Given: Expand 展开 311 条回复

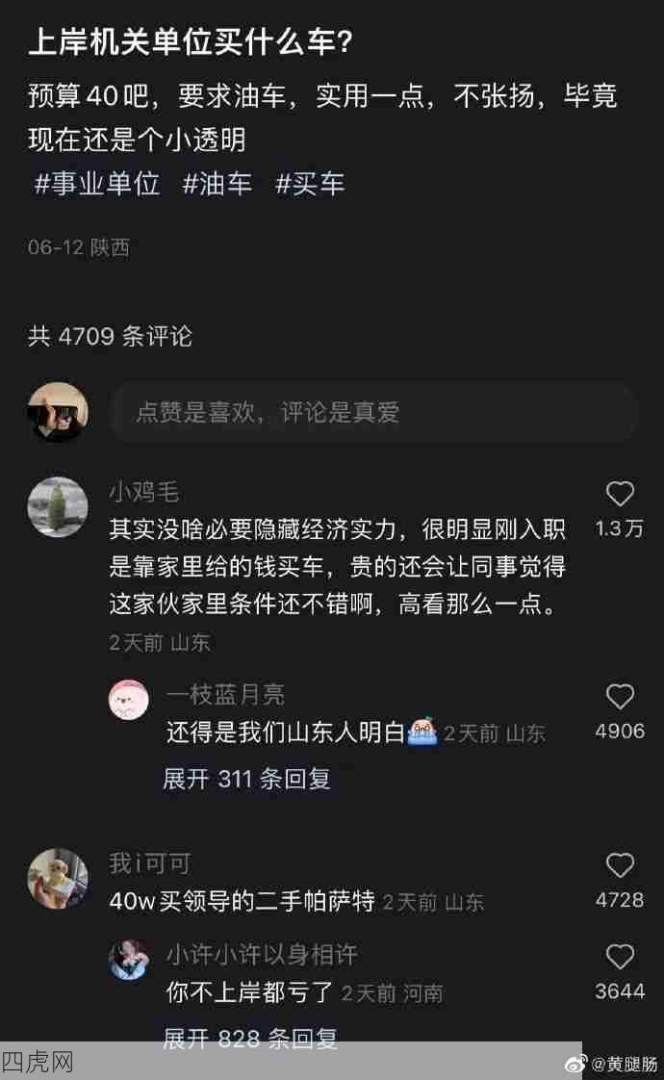Looking at the screenshot, I should point(246,778).
